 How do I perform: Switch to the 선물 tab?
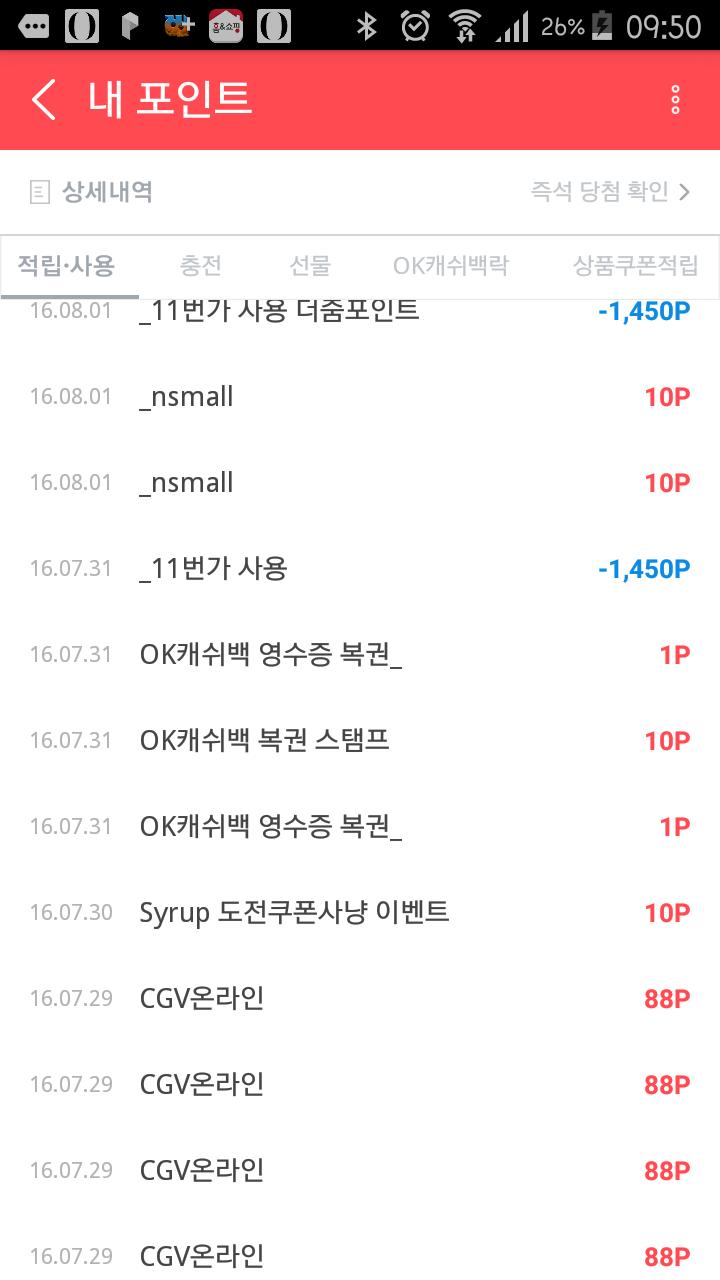[x=310, y=266]
